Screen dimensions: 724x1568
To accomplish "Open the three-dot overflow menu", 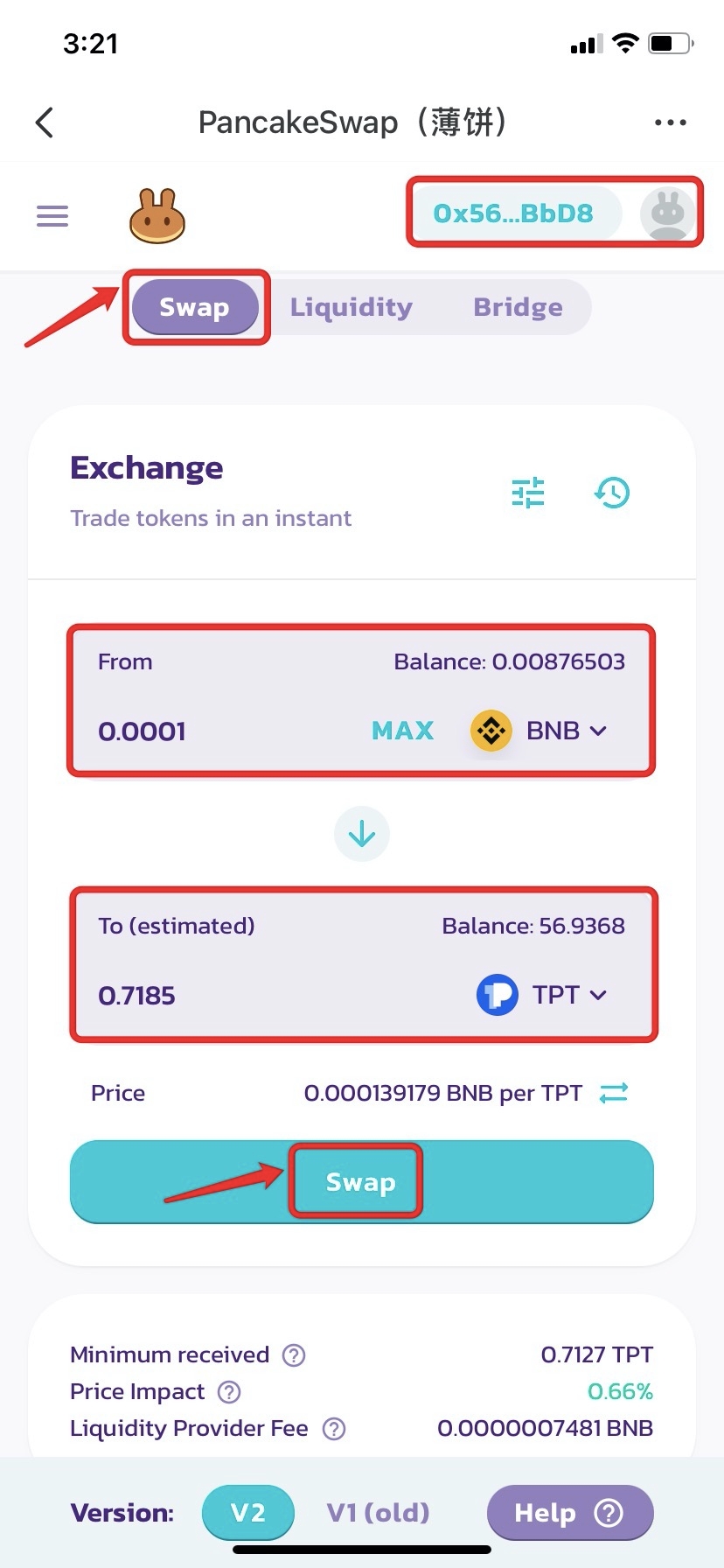I will [x=670, y=122].
